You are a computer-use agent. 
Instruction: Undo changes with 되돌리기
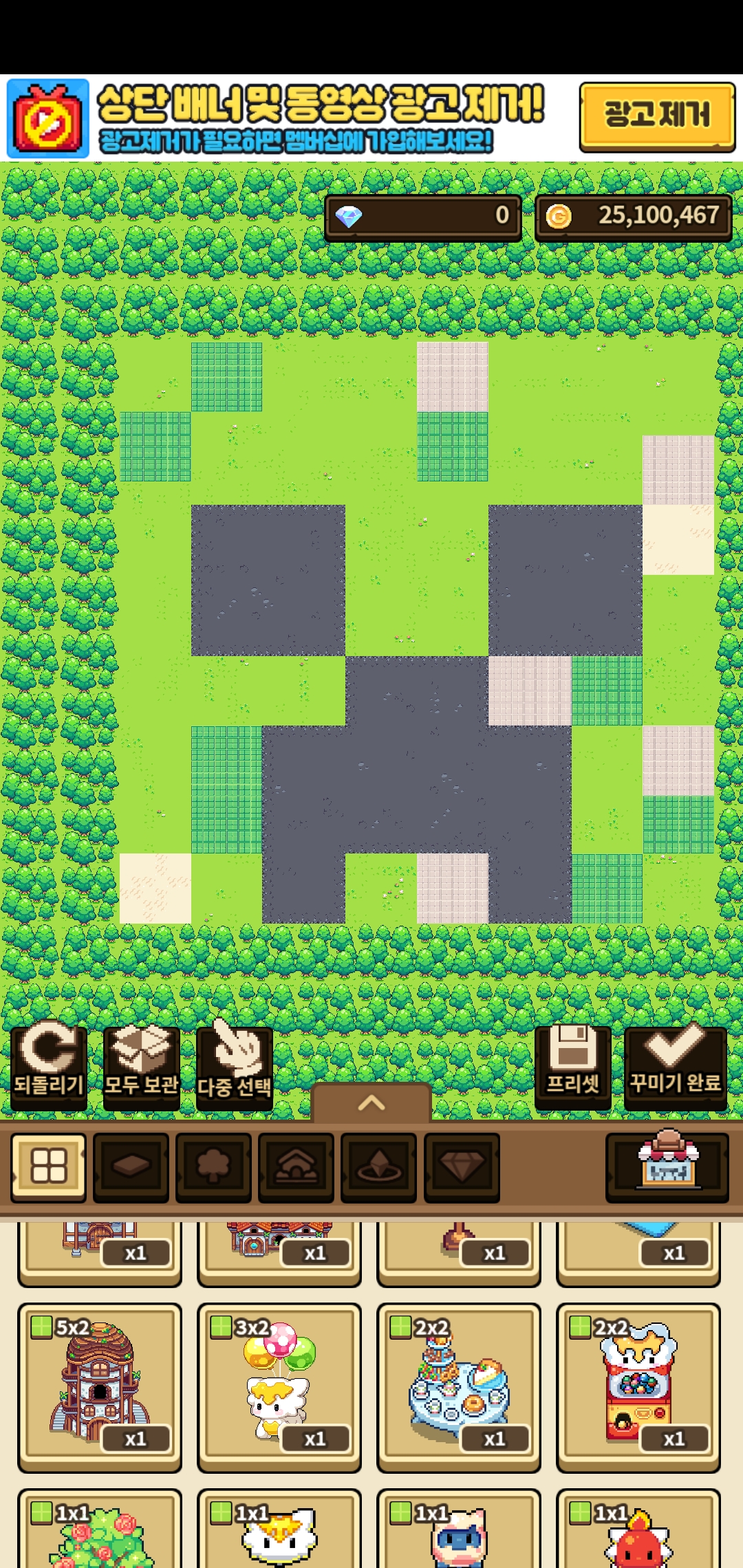point(48,1065)
